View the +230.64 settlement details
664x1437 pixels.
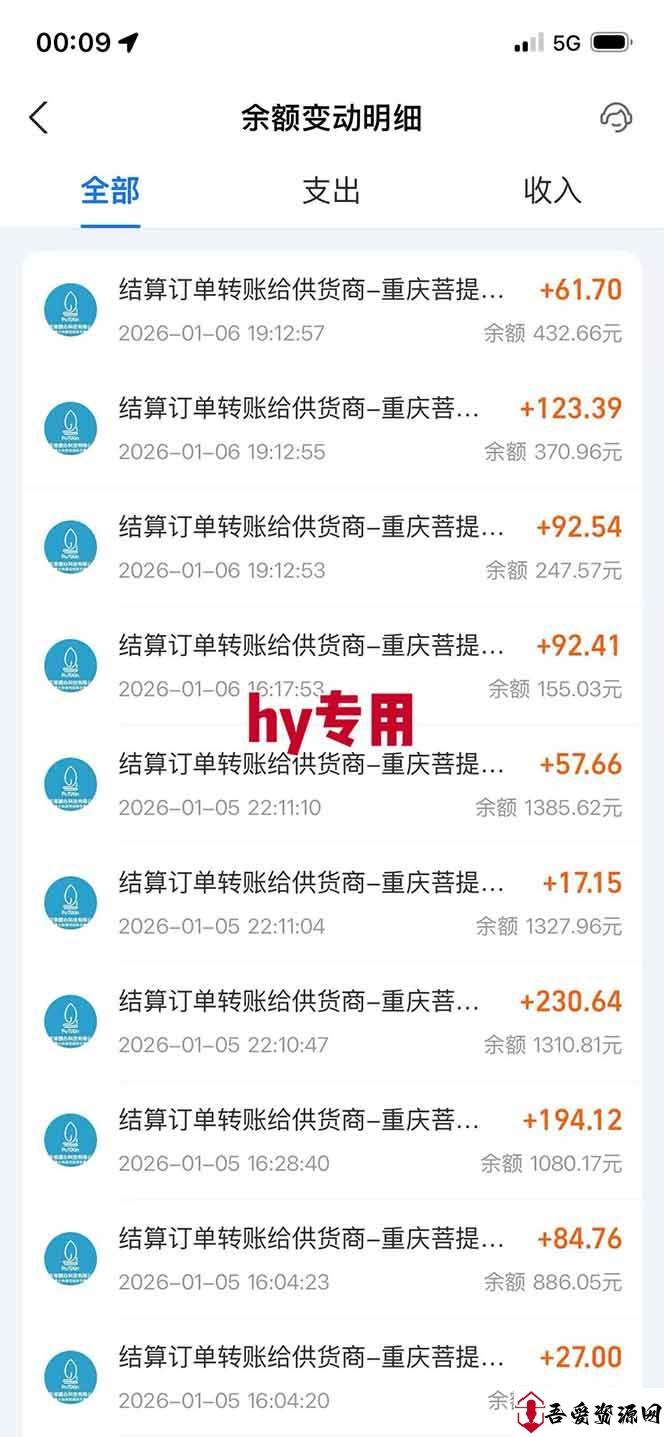[332, 1022]
